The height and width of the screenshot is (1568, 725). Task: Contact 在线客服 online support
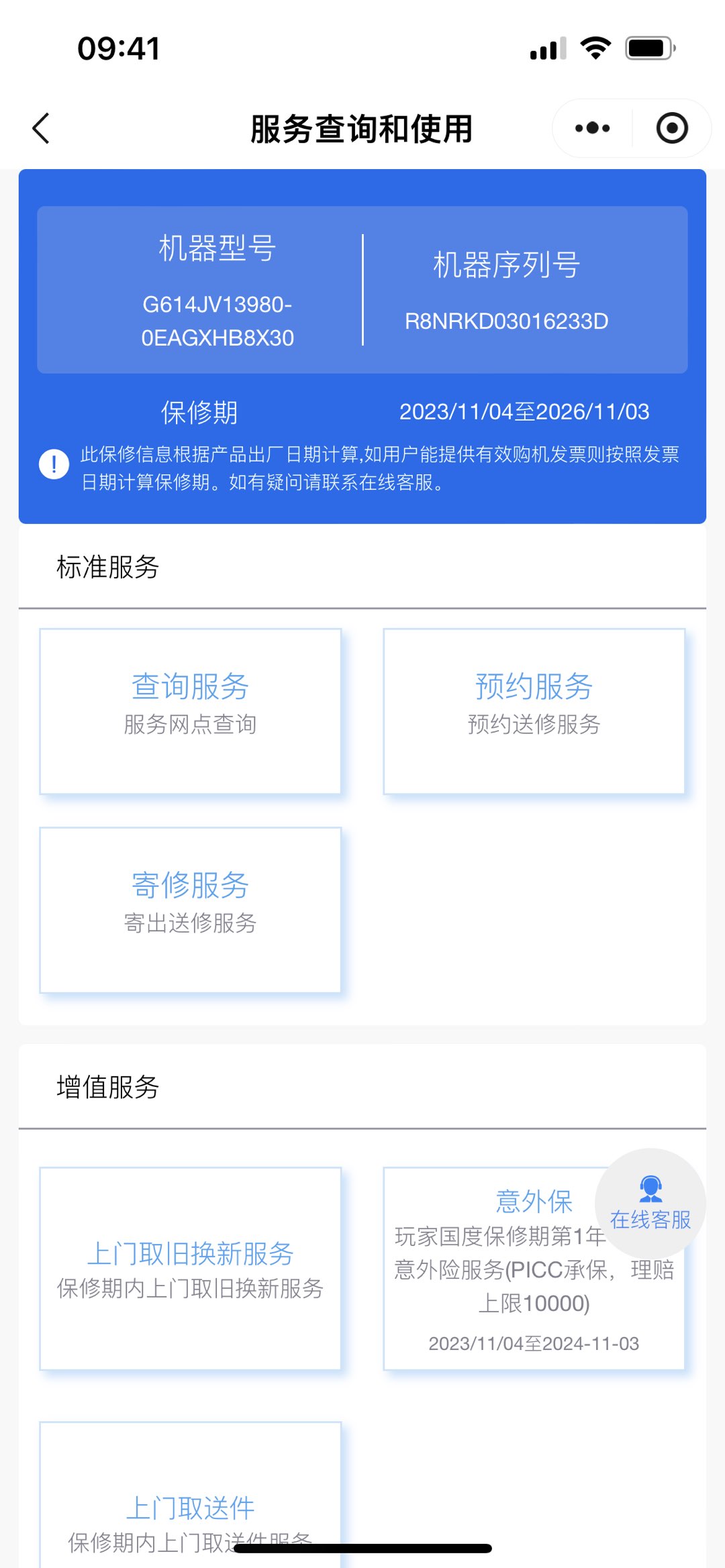click(650, 1204)
